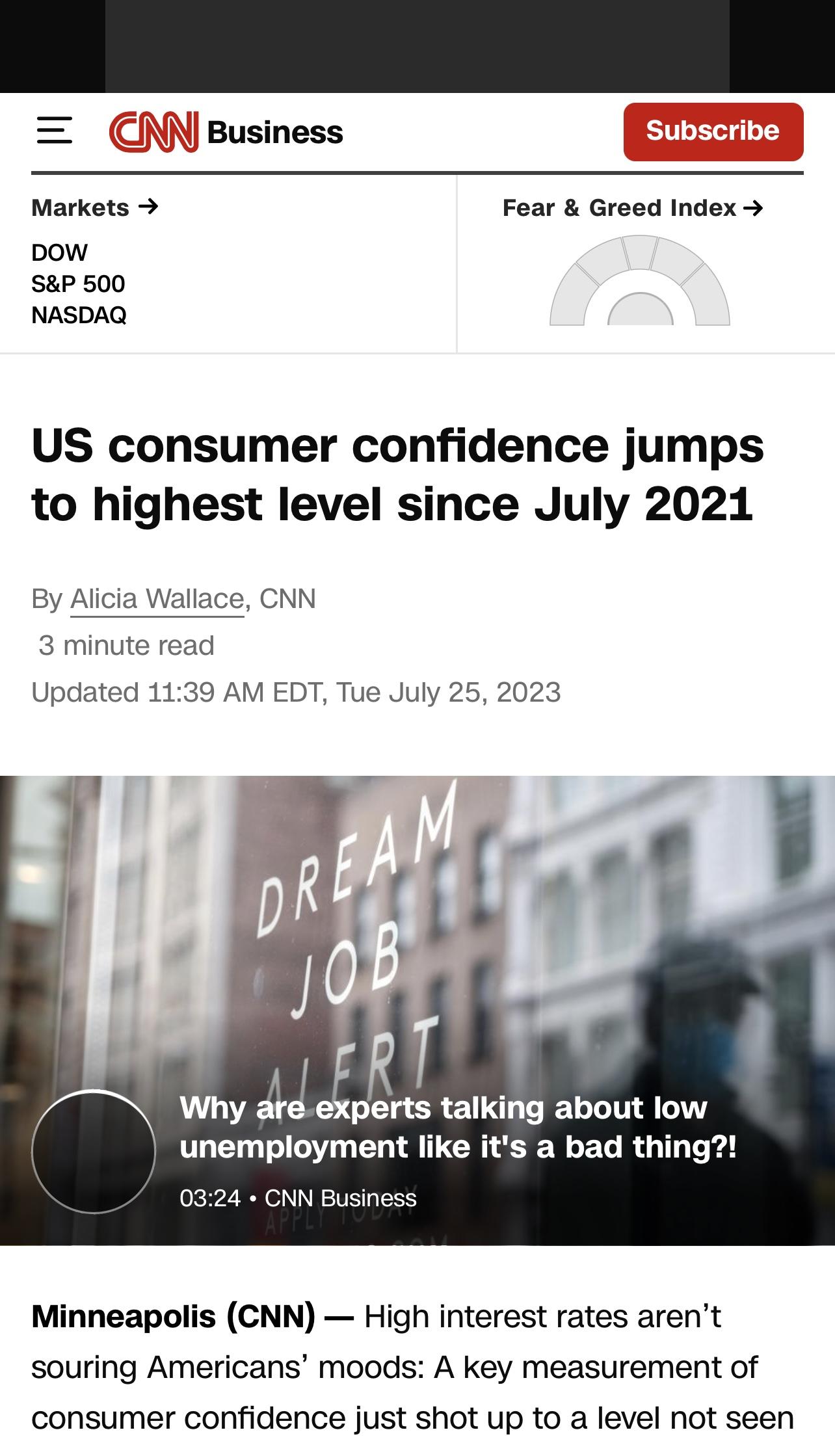
Task: Go to CNN Business homepage logo
Action: (x=226, y=132)
